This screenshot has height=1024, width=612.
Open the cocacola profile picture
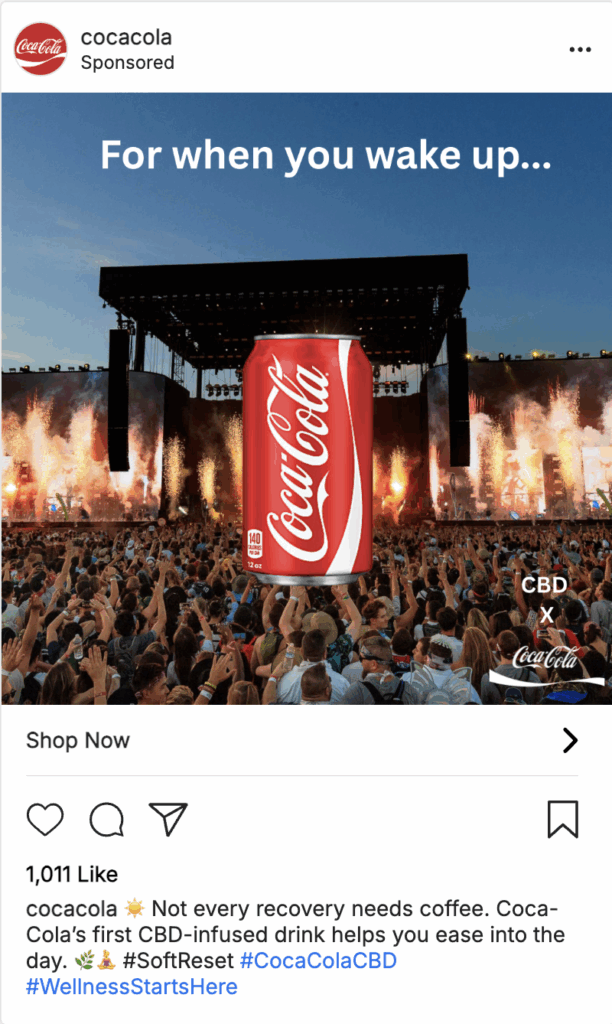tap(40, 49)
